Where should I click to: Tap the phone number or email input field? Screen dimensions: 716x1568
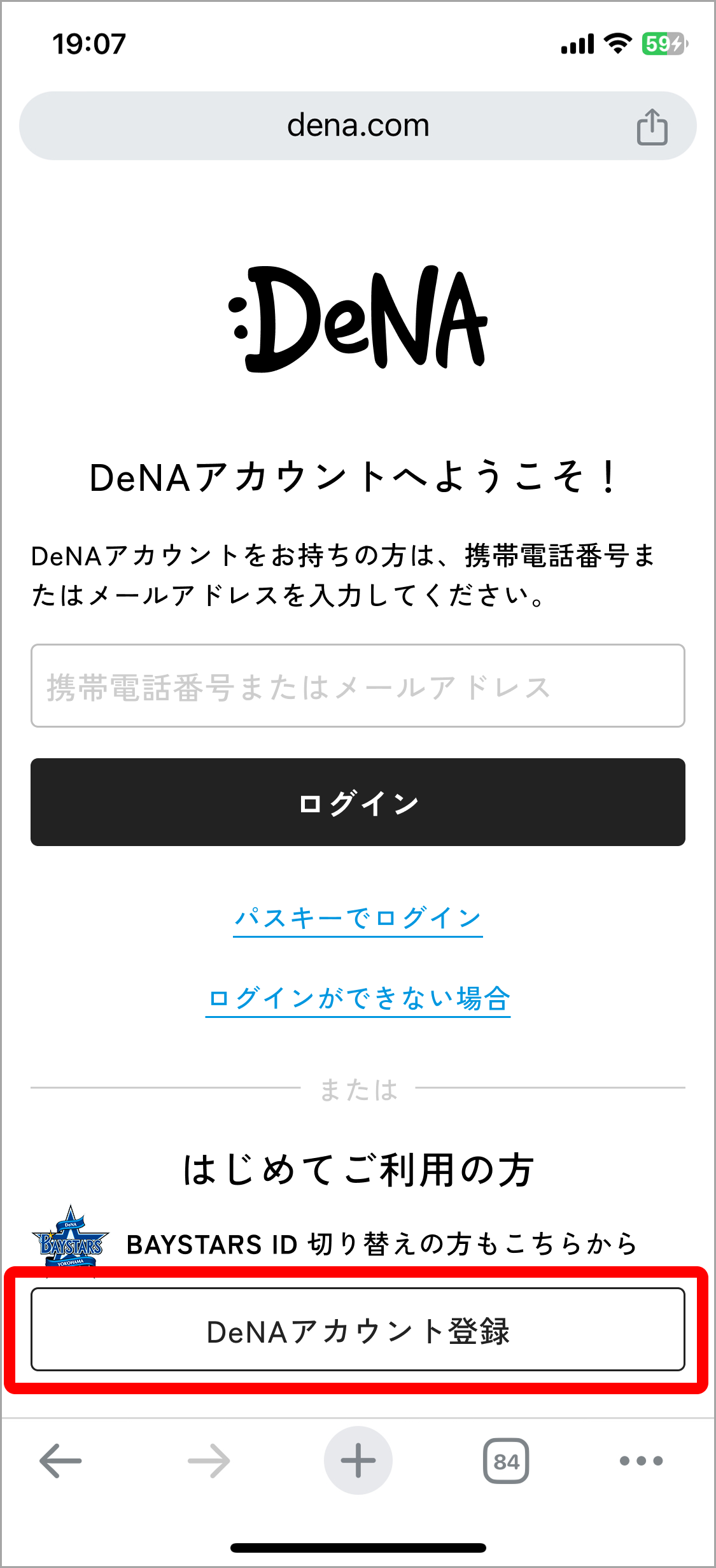click(x=358, y=686)
